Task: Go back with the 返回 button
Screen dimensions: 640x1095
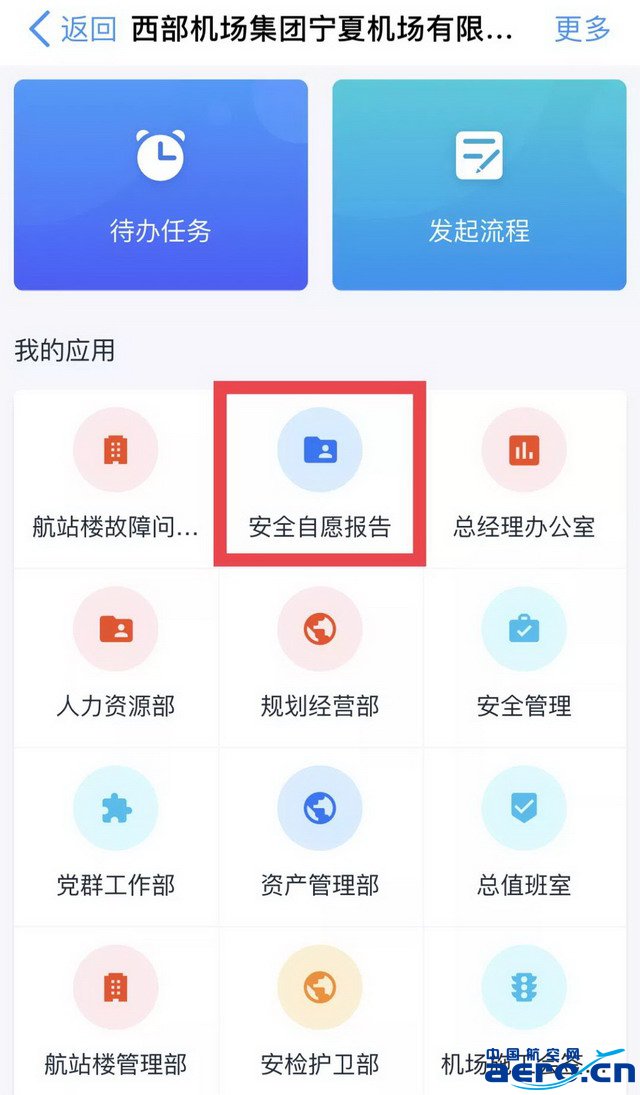Action: pyautogui.click(x=73, y=29)
